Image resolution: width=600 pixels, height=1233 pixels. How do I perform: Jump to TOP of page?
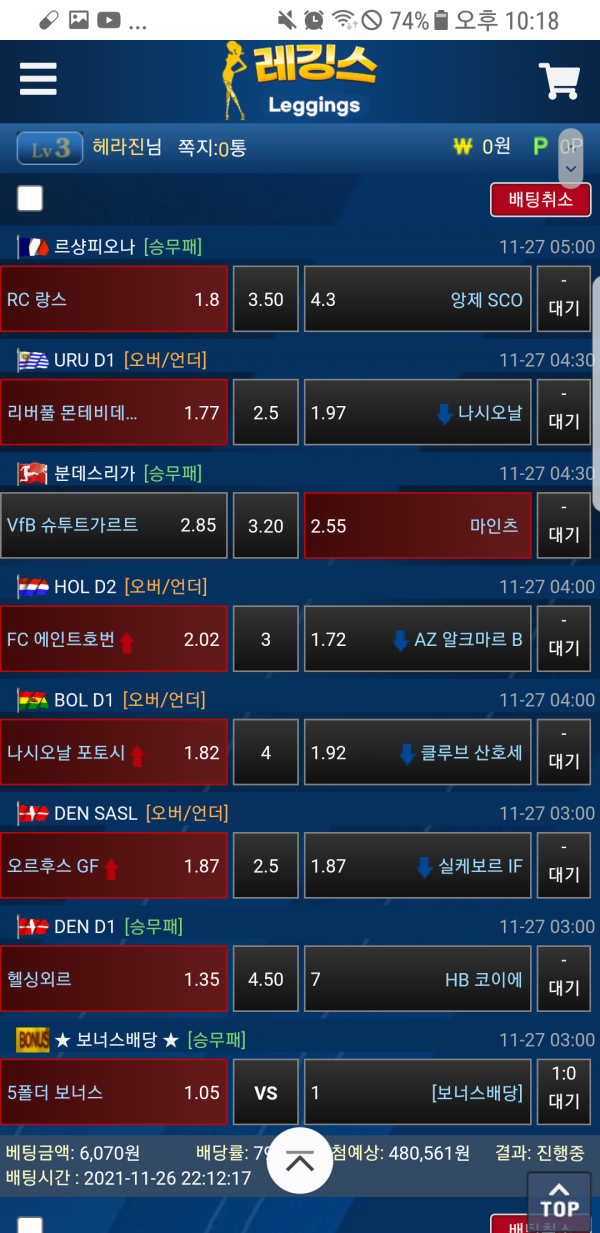559,1199
